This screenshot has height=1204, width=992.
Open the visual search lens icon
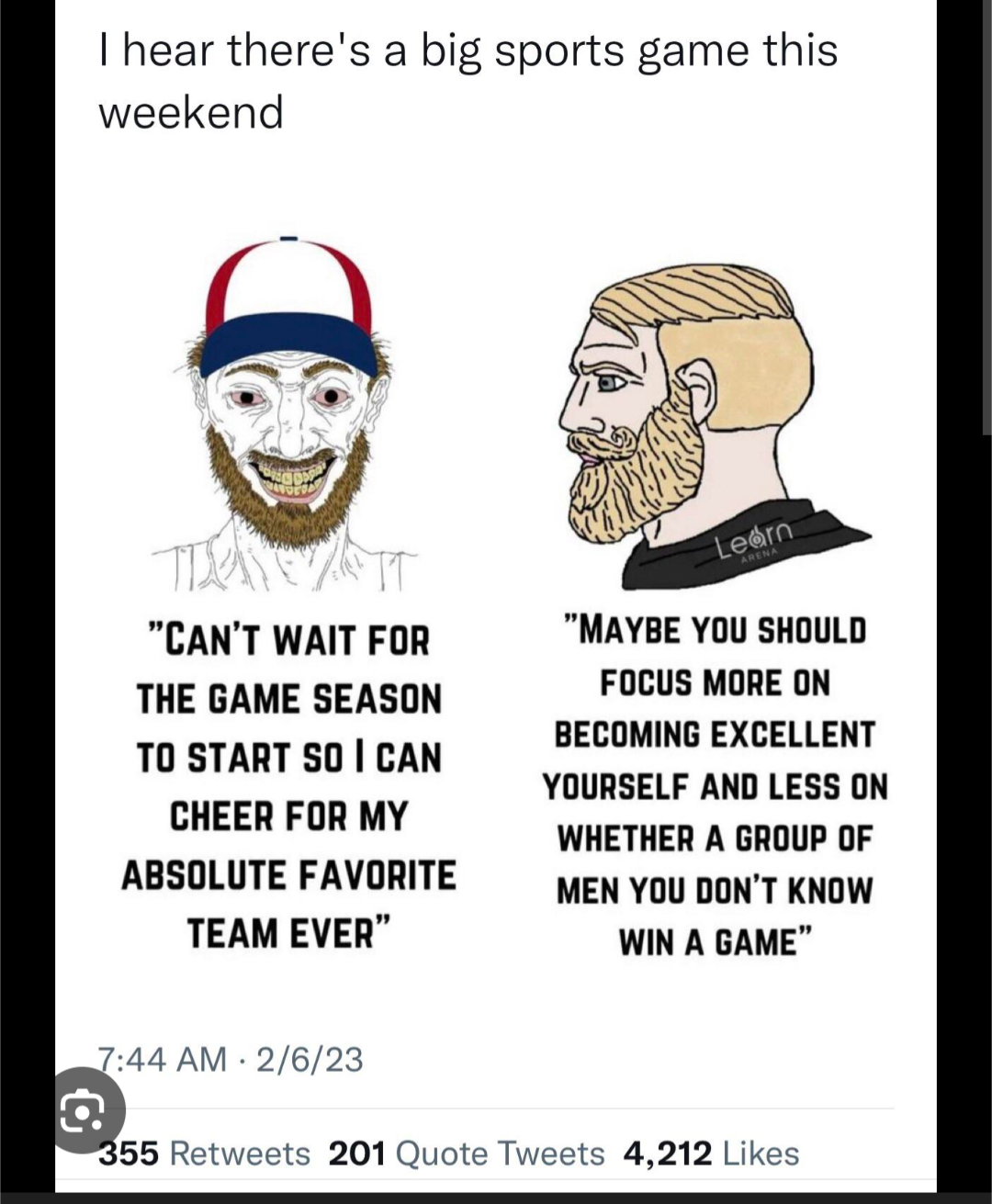click(83, 1112)
